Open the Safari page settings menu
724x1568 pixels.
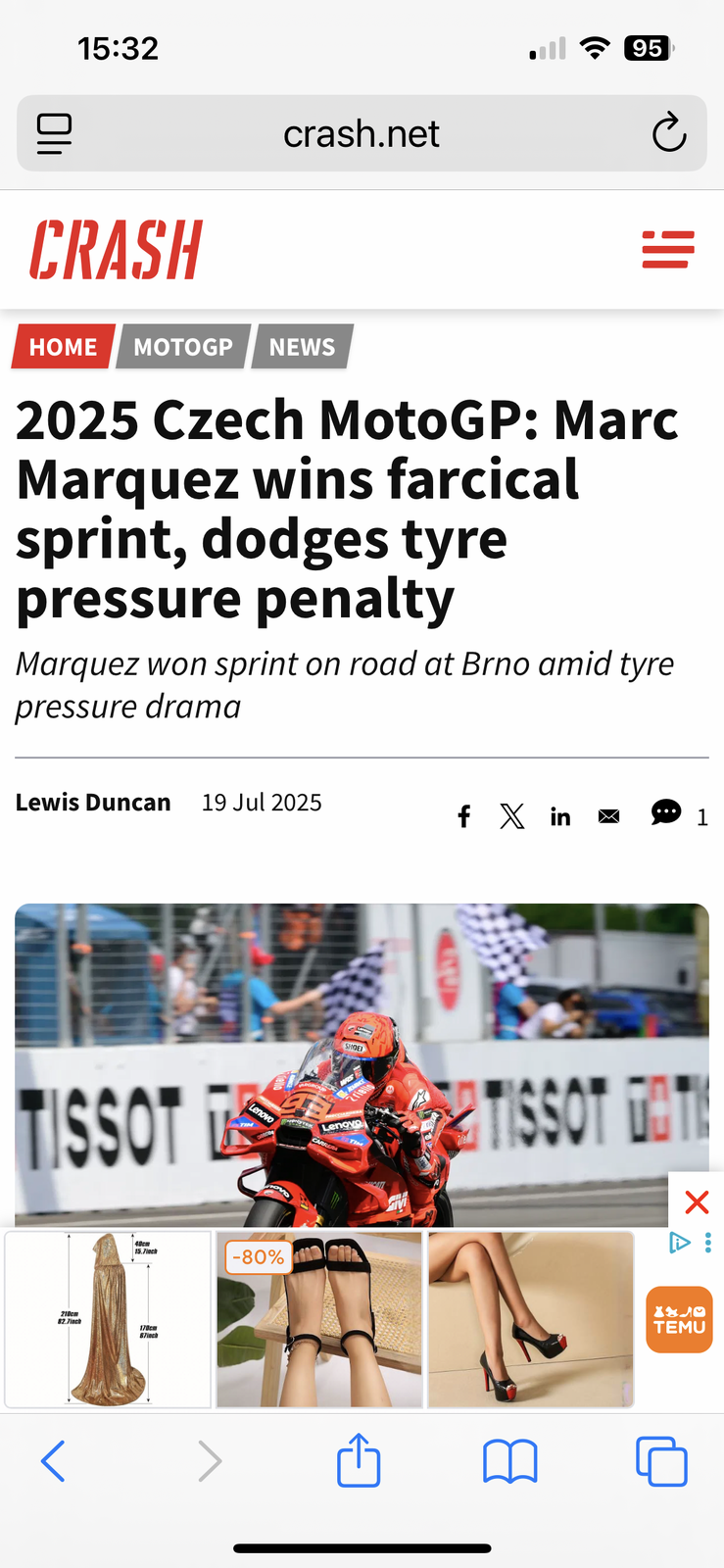55,133
